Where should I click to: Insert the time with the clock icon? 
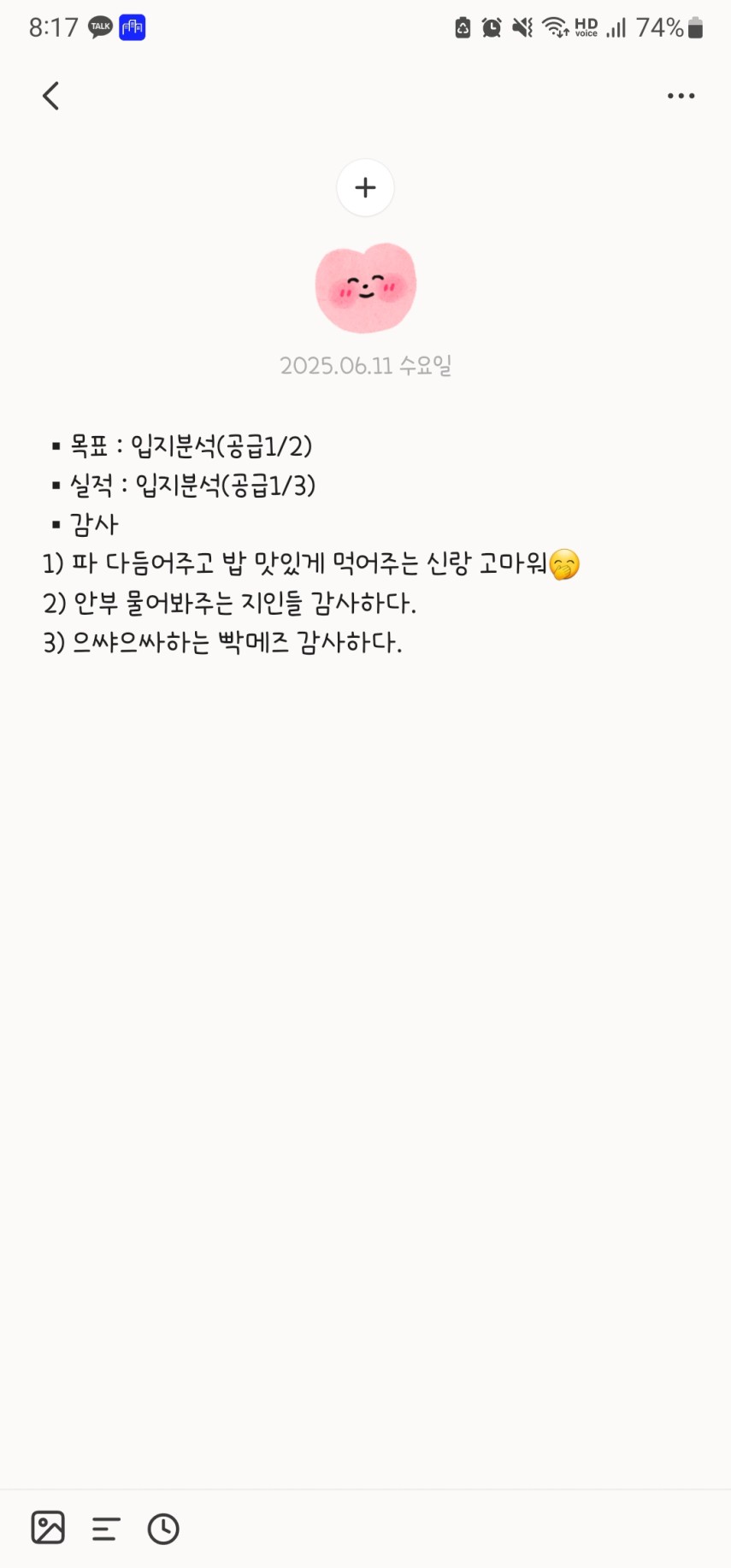[x=163, y=1529]
